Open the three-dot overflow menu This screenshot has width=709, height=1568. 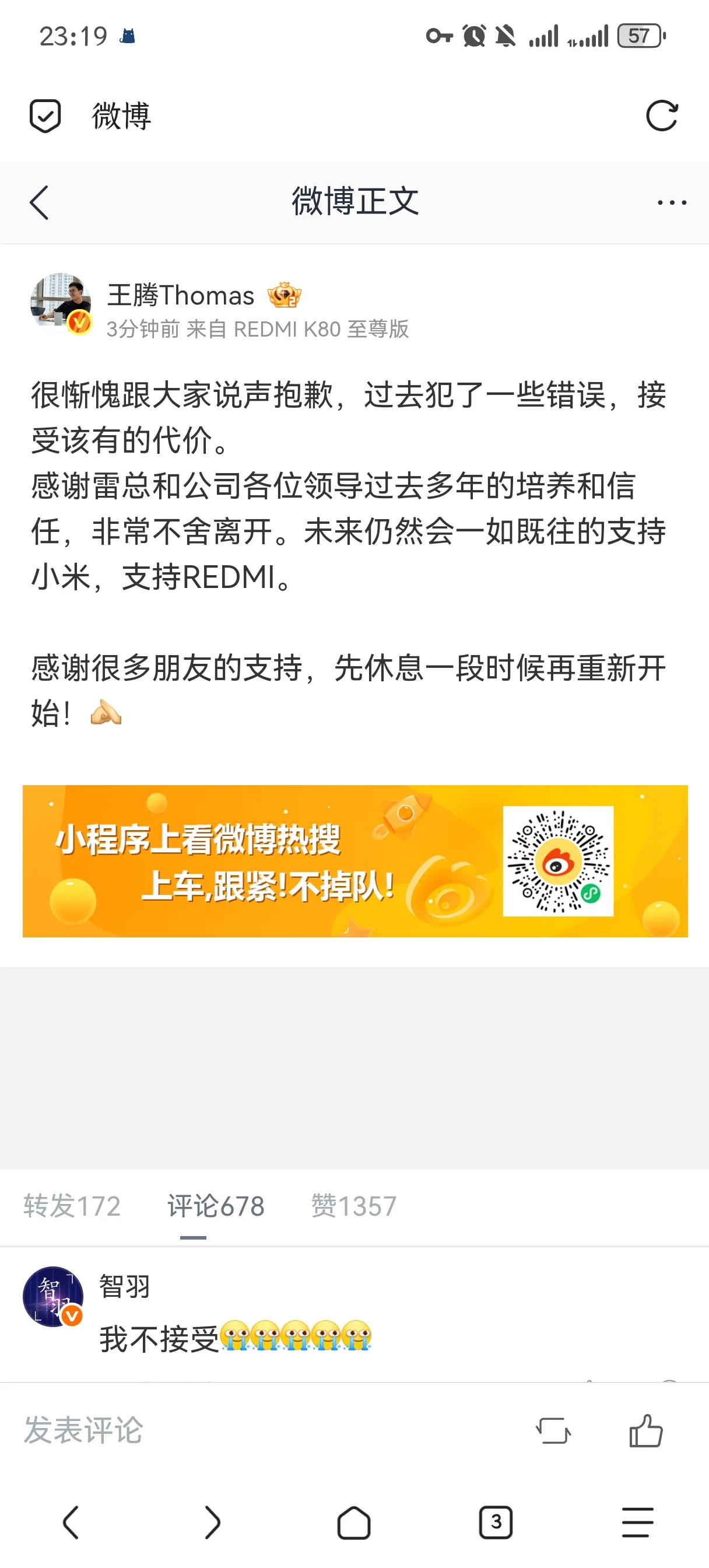(672, 202)
